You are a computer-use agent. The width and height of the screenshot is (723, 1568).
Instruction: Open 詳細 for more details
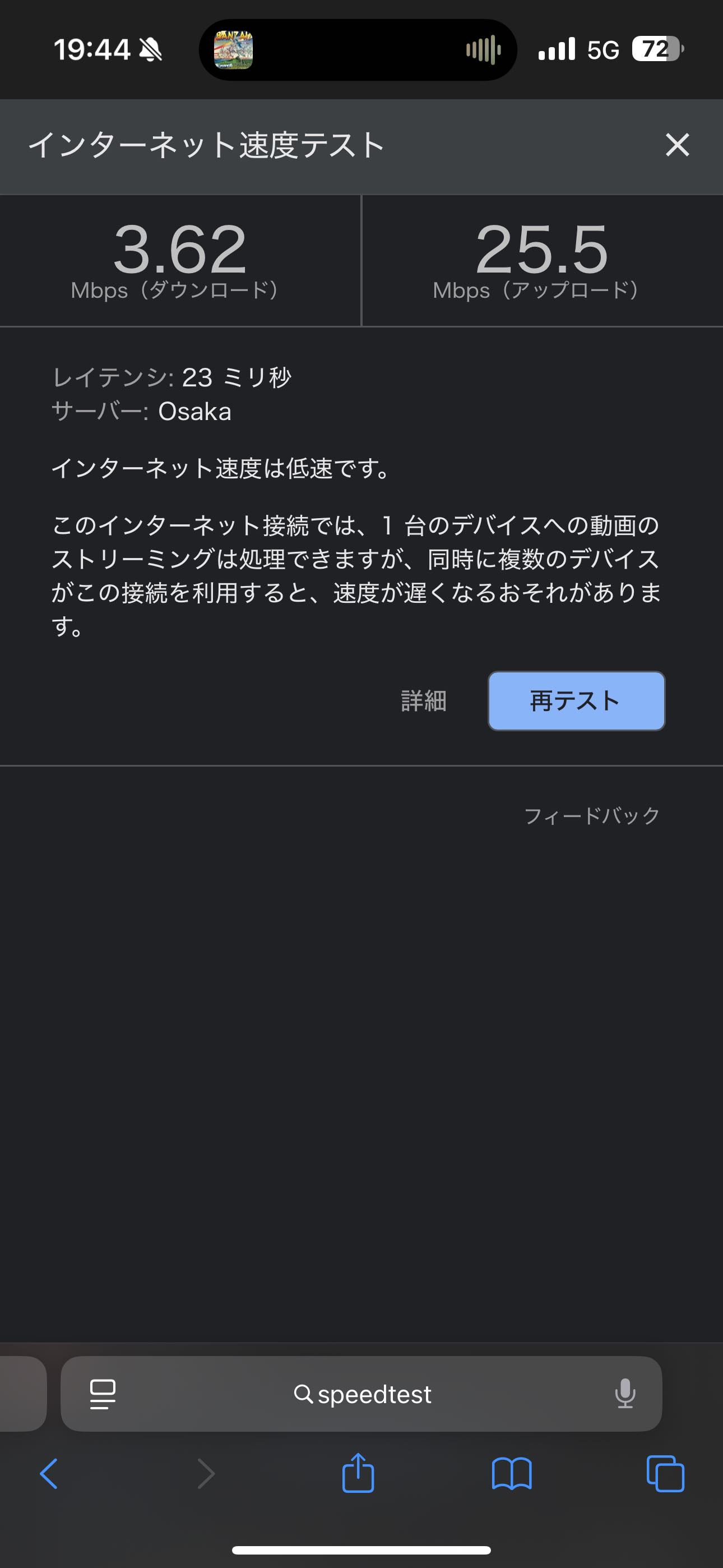pyautogui.click(x=424, y=700)
